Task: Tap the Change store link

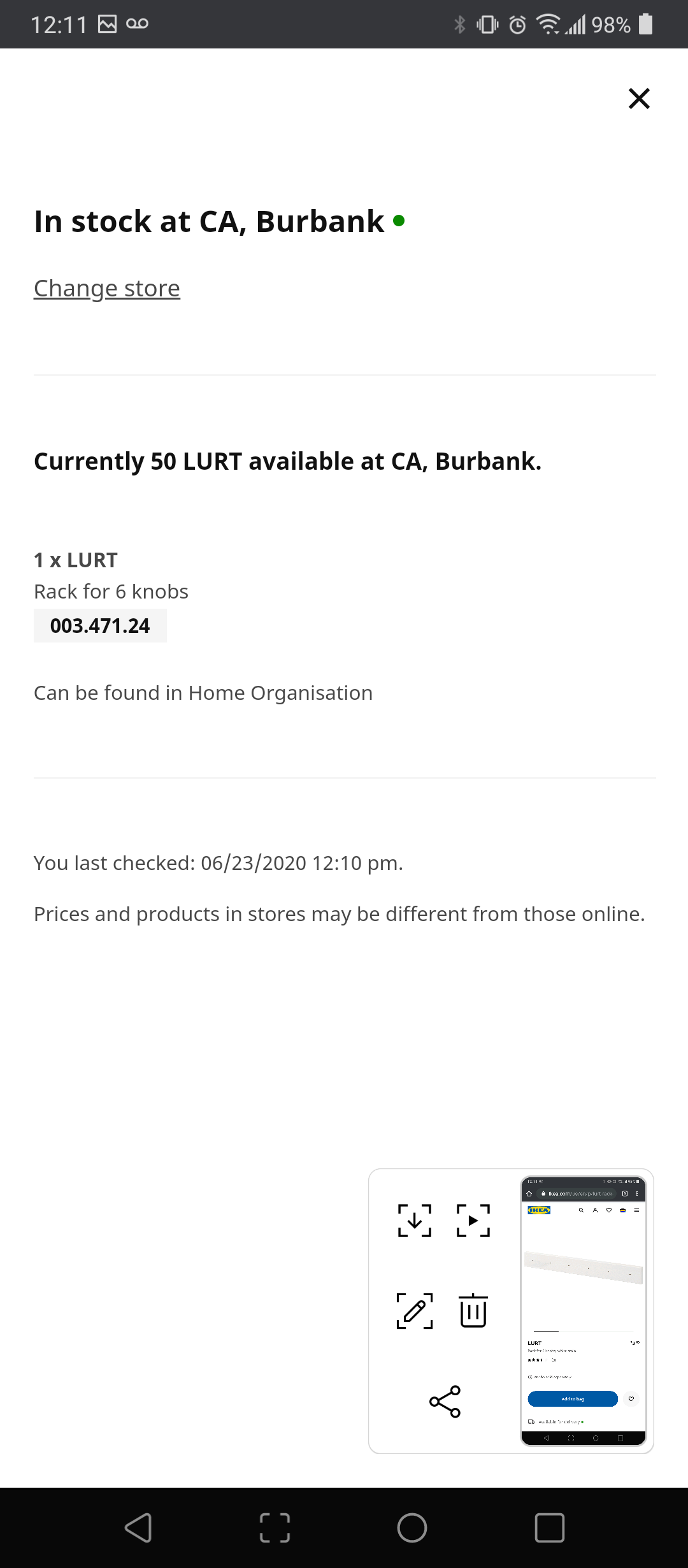Action: pos(107,289)
